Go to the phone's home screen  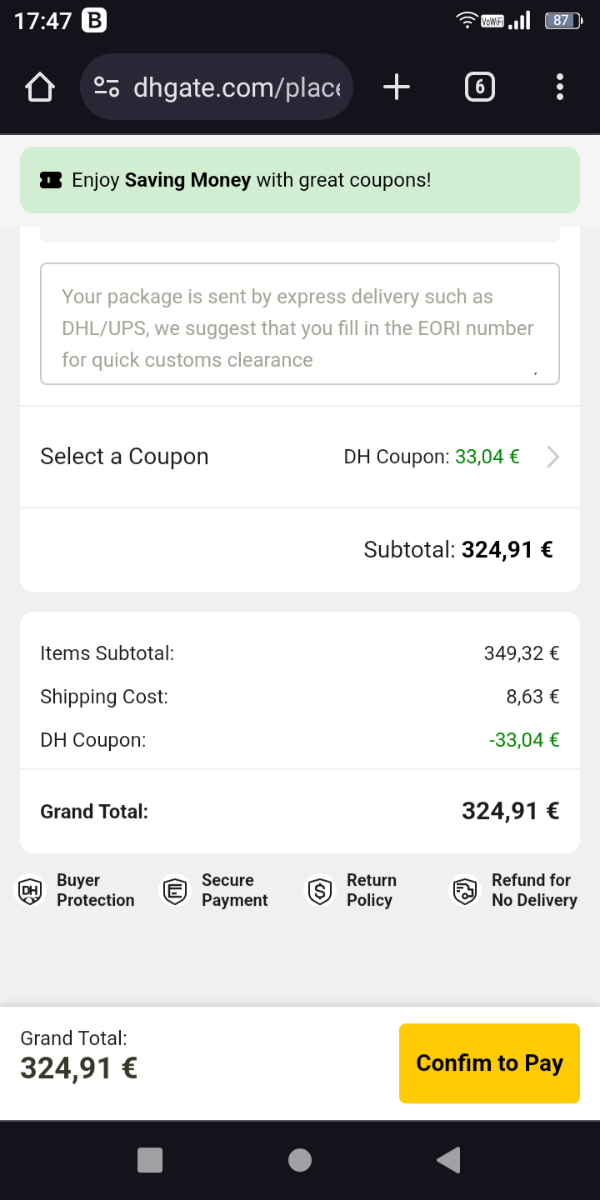click(x=300, y=1160)
